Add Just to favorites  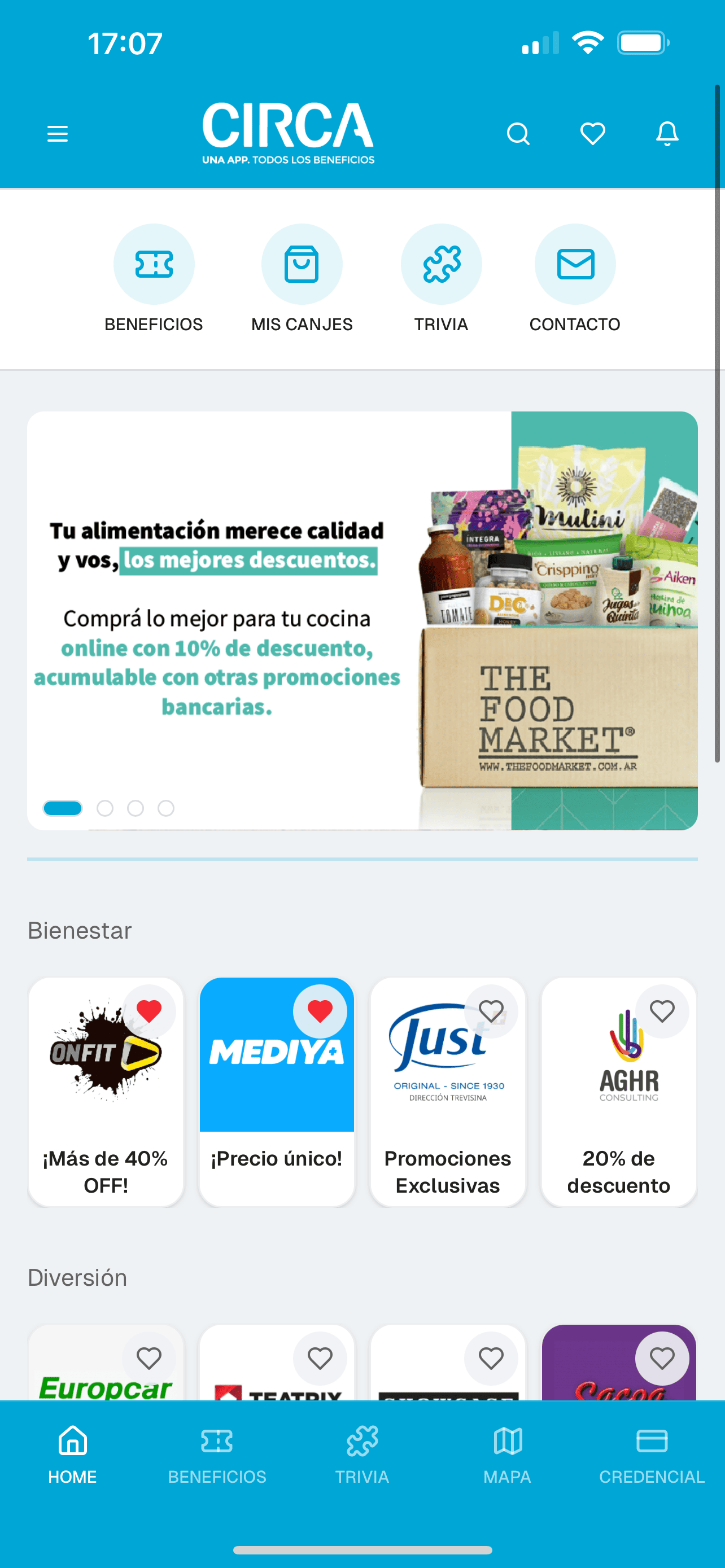pos(491,1011)
